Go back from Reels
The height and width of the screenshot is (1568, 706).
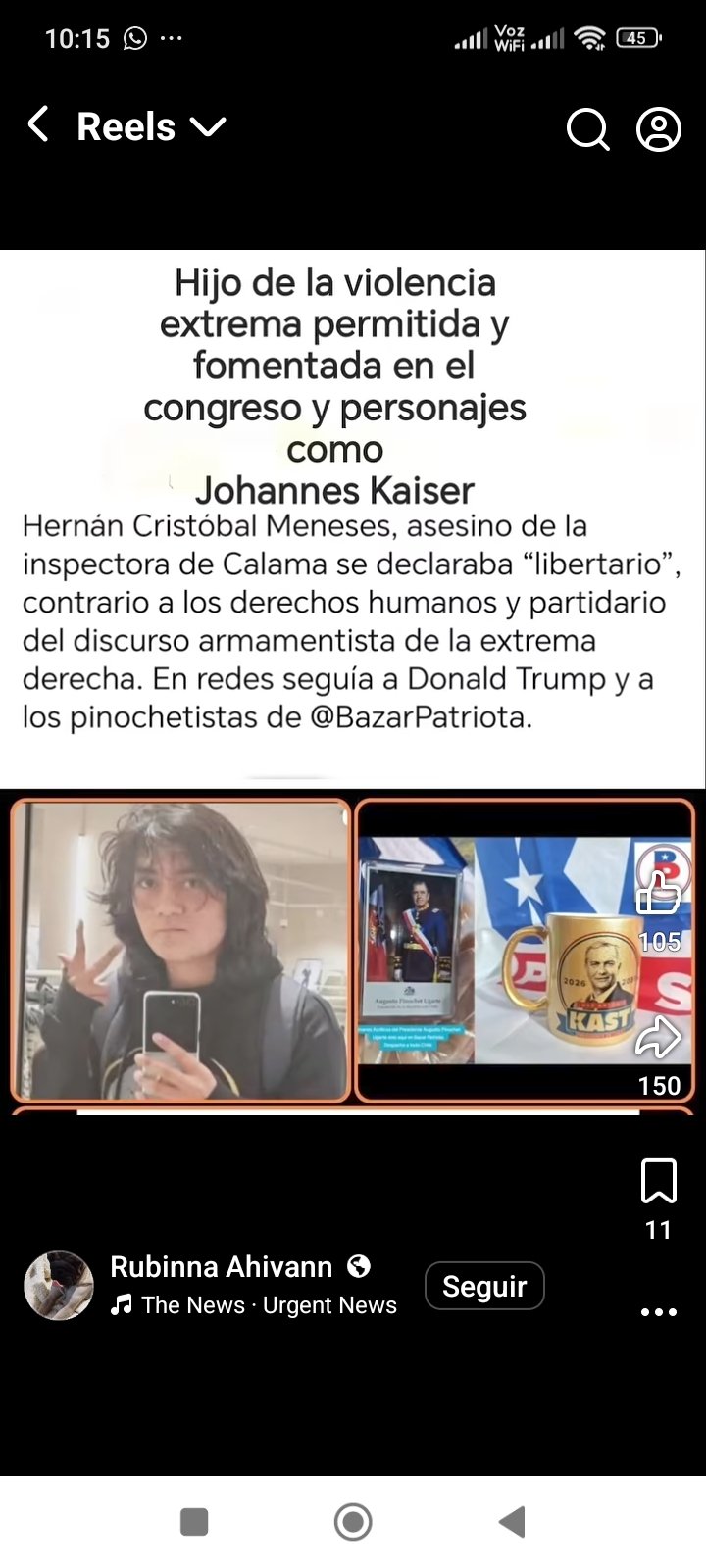tap(38, 125)
